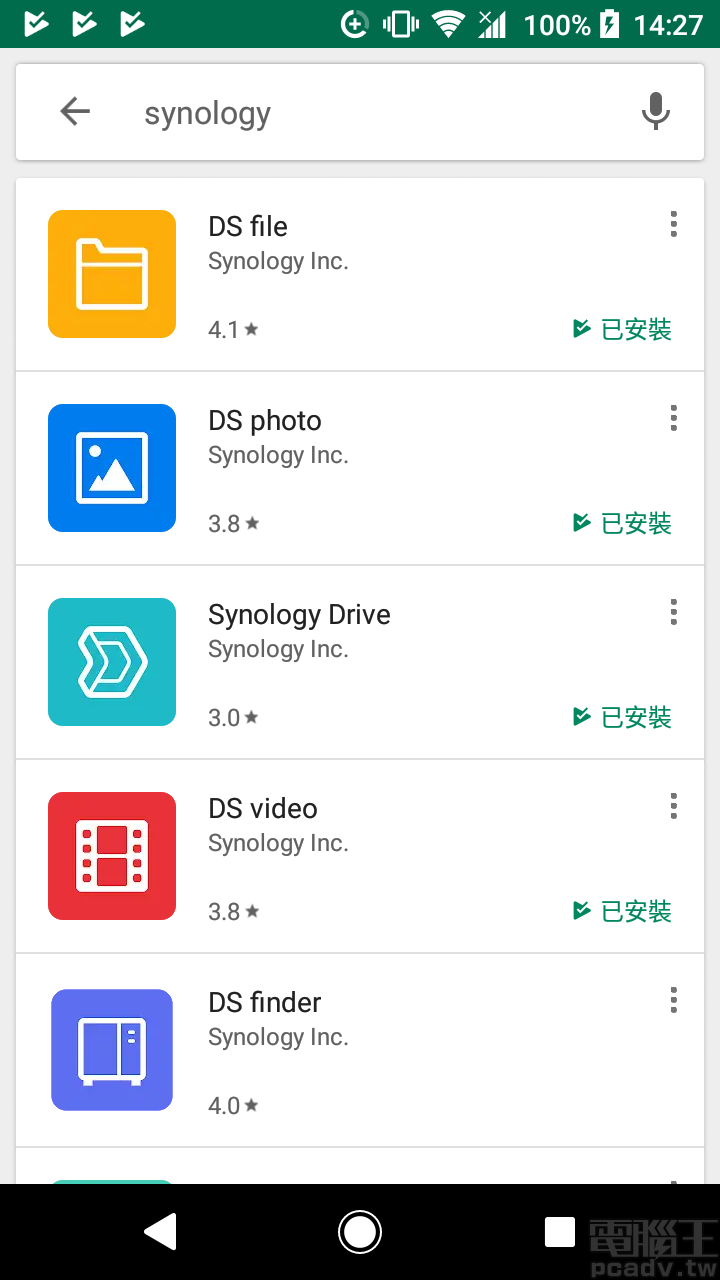The image size is (720, 1280).
Task: Open the DS photo app icon
Action: tap(111, 467)
